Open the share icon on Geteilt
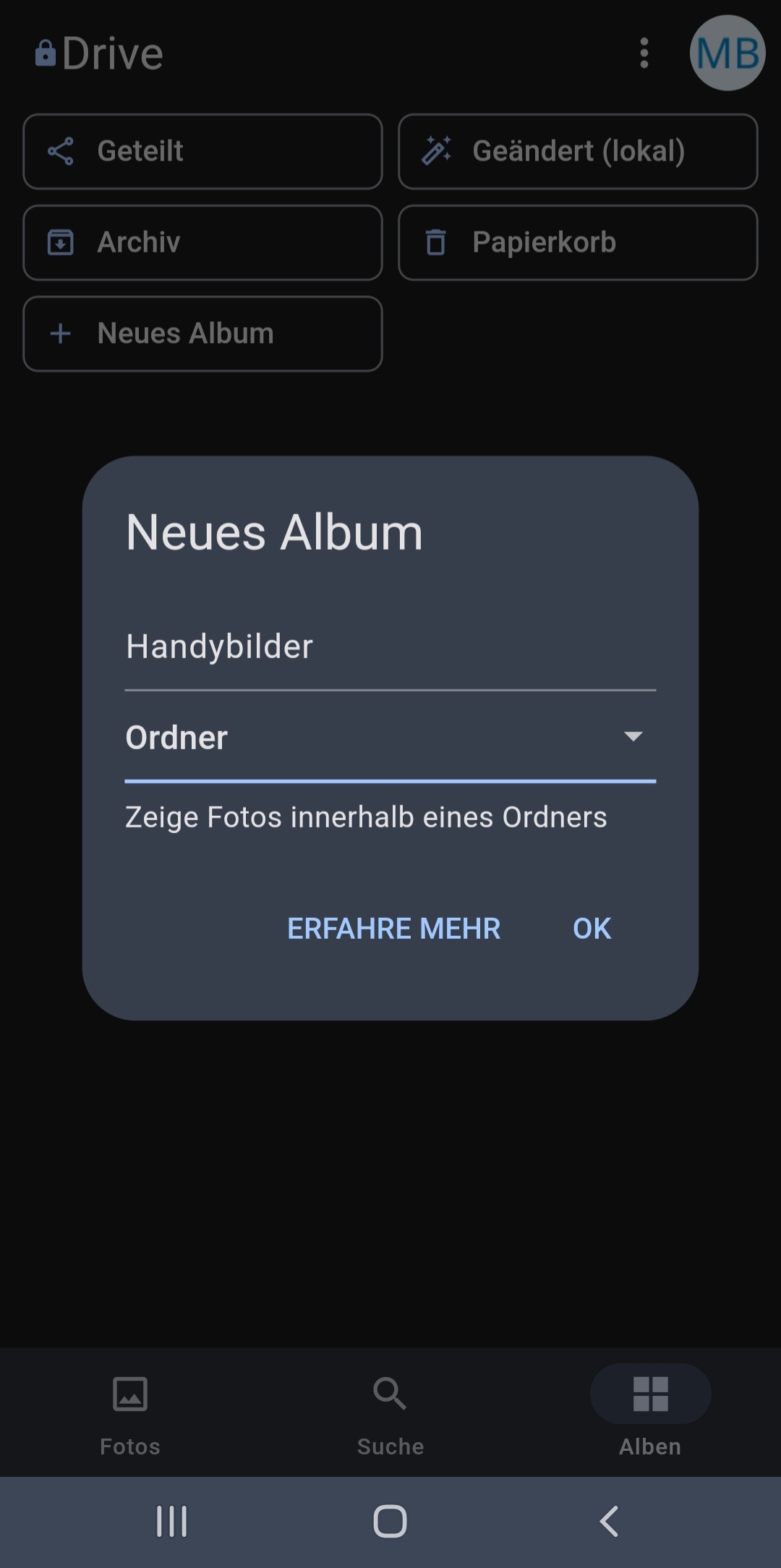This screenshot has height=1568, width=781. (62, 151)
